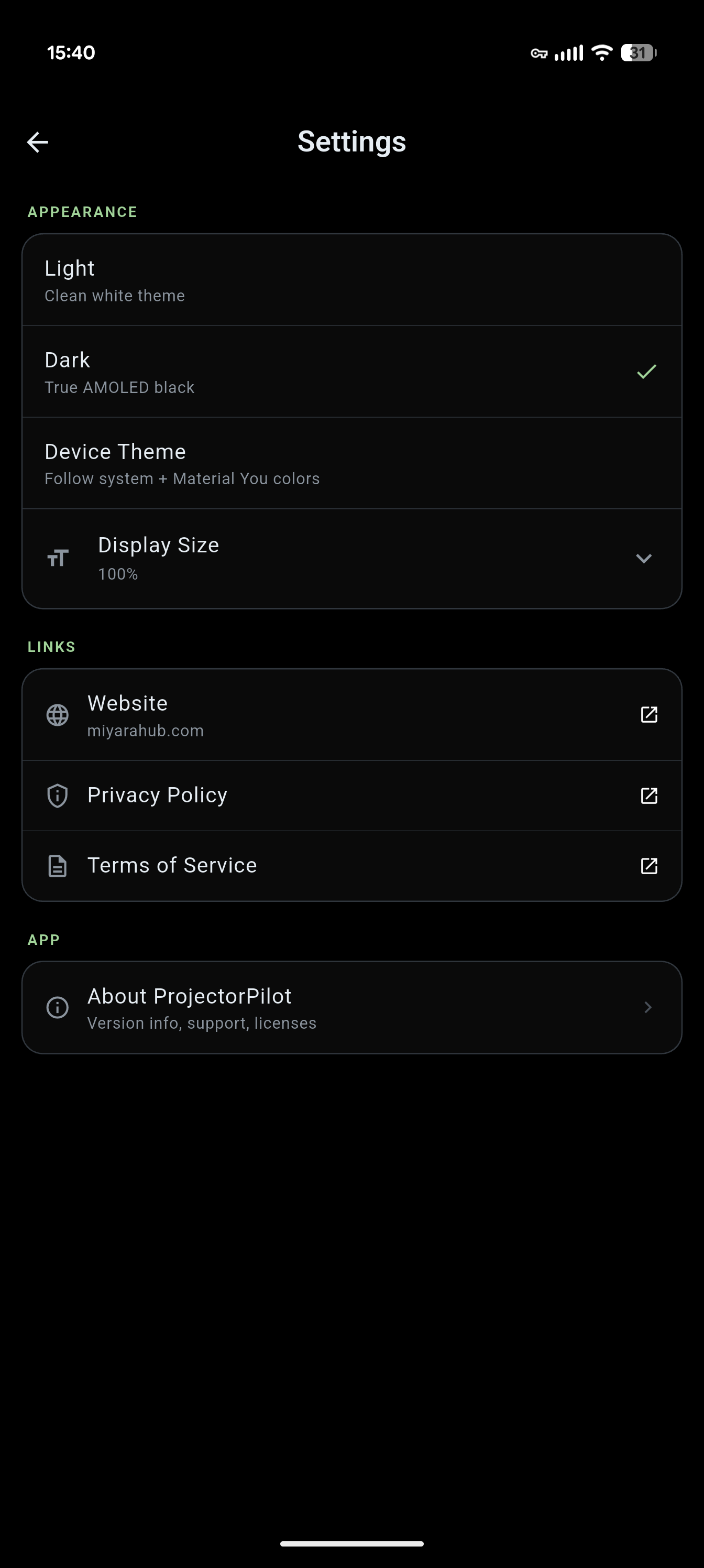The height and width of the screenshot is (1568, 704).
Task: Select Device Theme to follow system colors
Action: point(351,463)
